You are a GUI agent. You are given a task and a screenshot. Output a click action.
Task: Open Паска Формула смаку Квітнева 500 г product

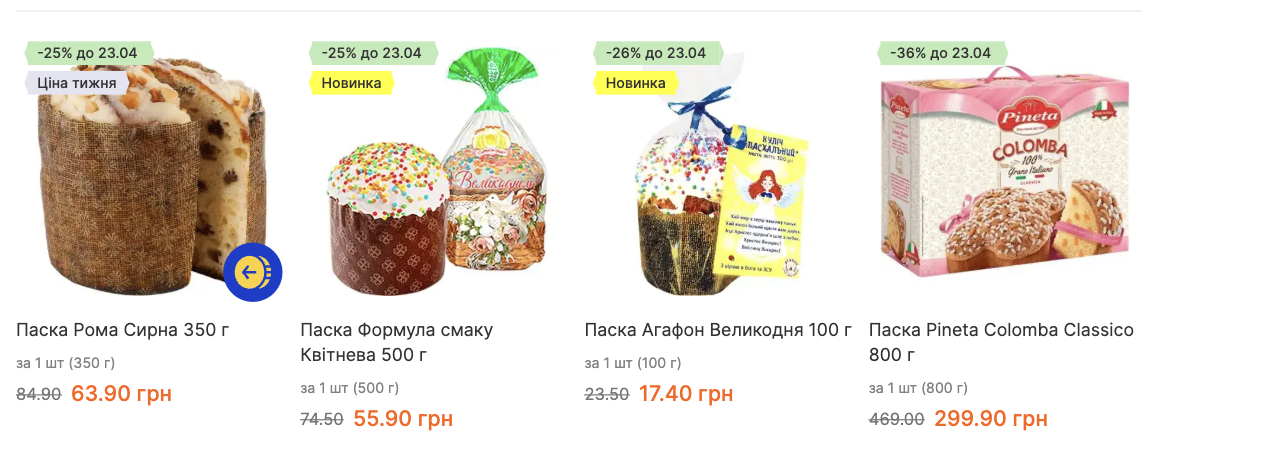click(396, 342)
